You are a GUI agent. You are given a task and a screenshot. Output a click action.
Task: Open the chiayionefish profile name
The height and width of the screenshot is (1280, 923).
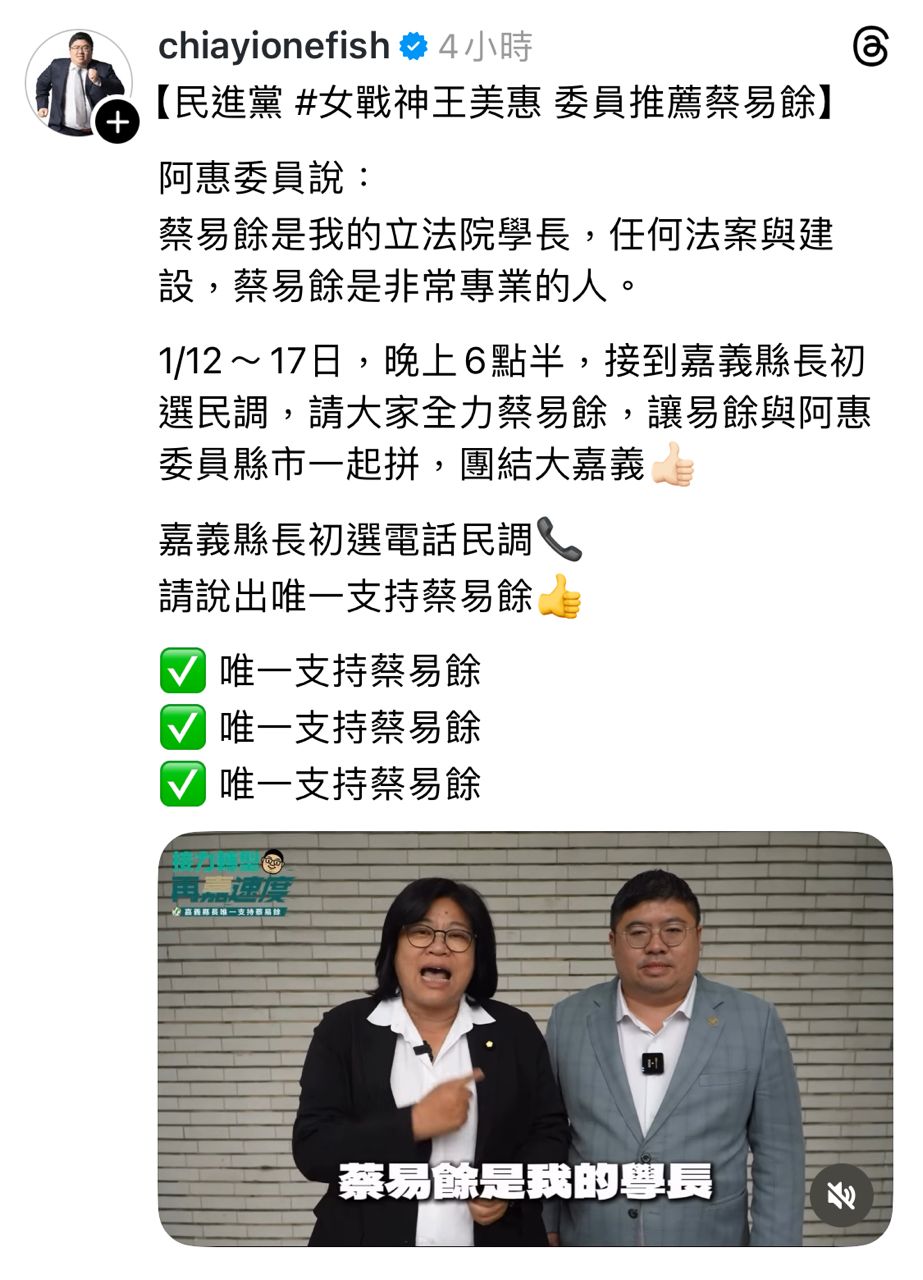point(273,46)
